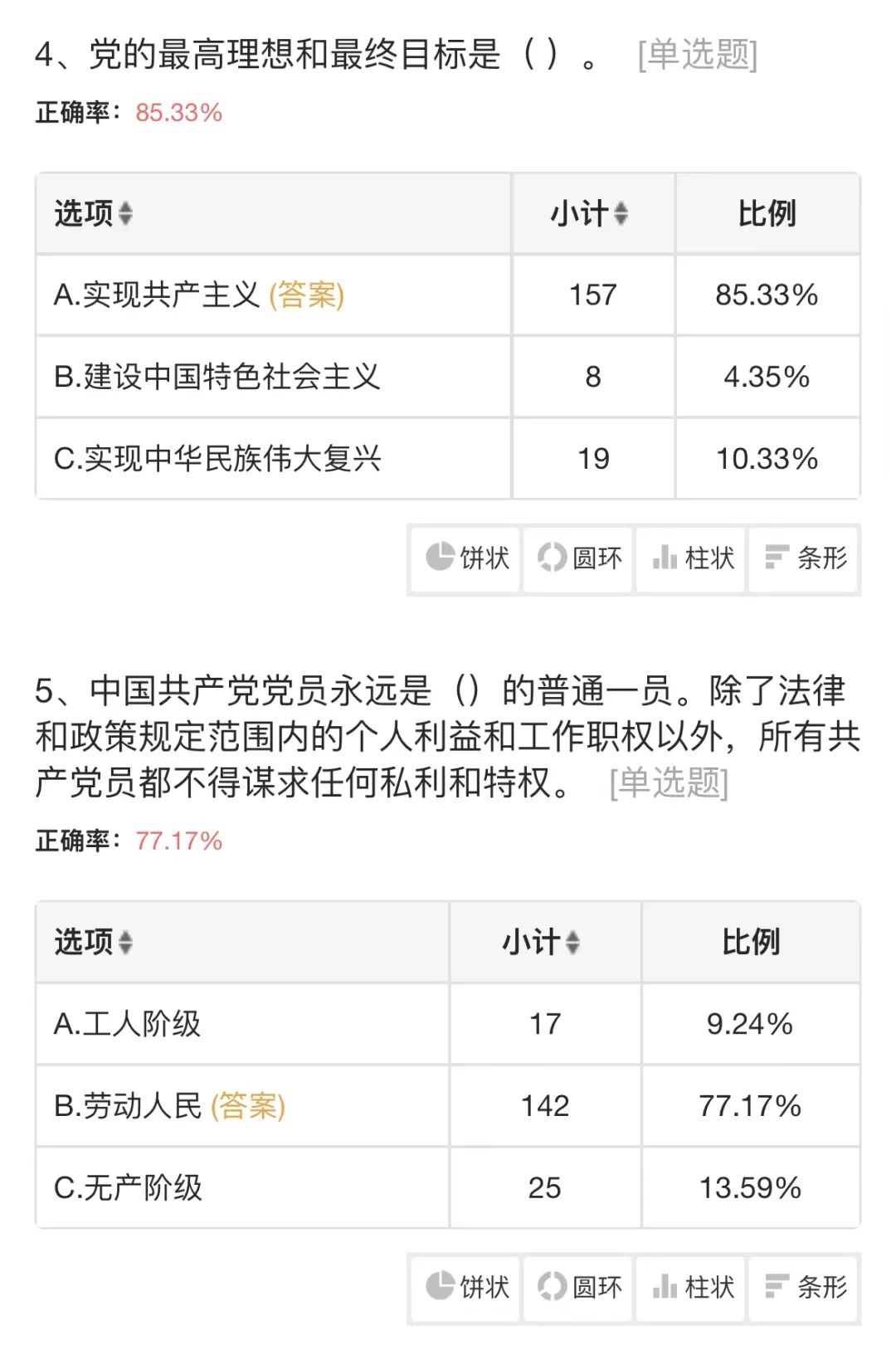Show question 5 results as 条形 bar chart
The height and width of the screenshot is (1345, 896).
pos(803,1287)
